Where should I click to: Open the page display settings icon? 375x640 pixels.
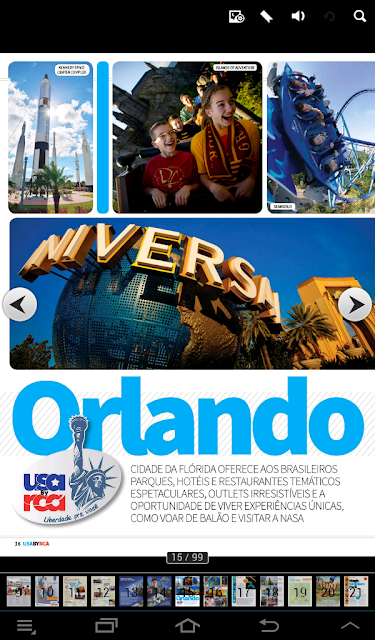(x=236, y=16)
